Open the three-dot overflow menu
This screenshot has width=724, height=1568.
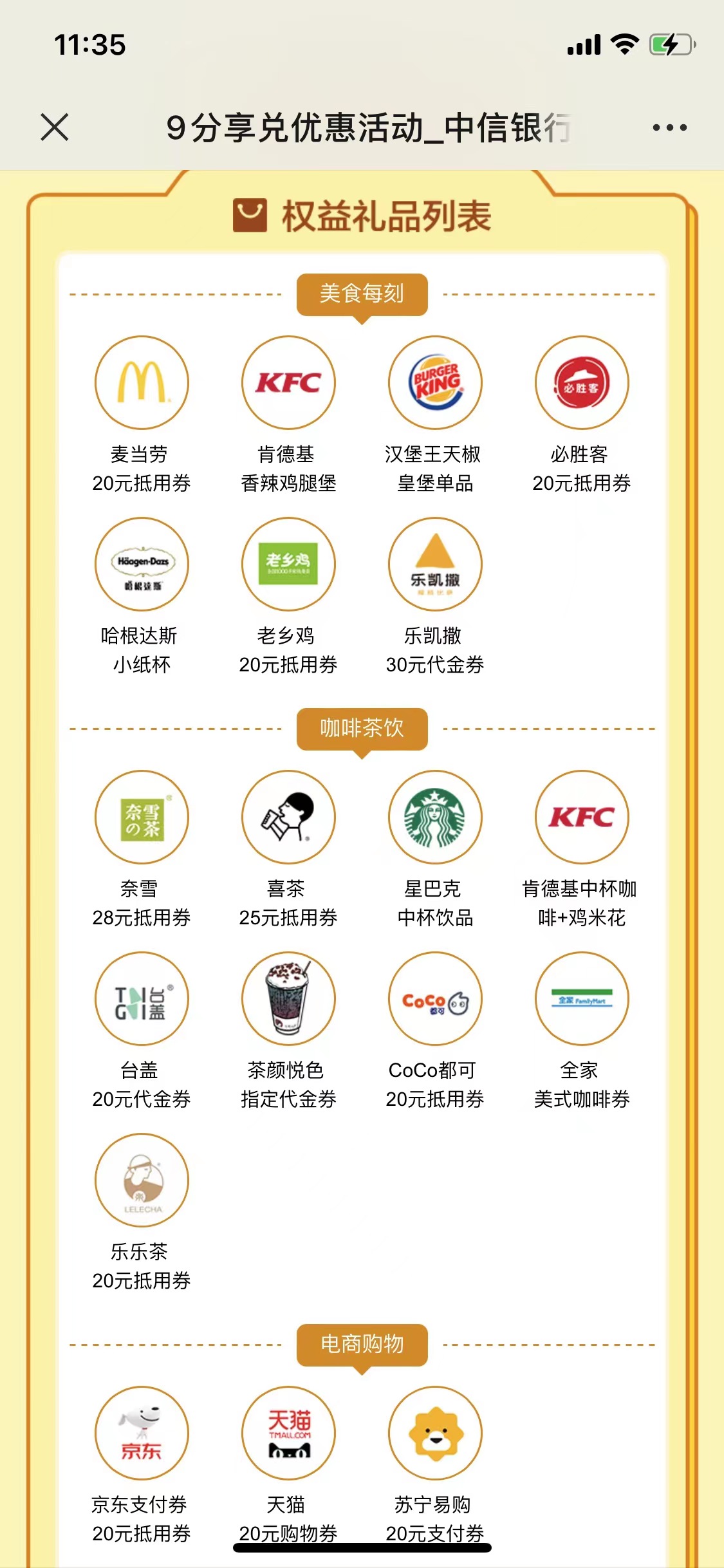[x=669, y=127]
